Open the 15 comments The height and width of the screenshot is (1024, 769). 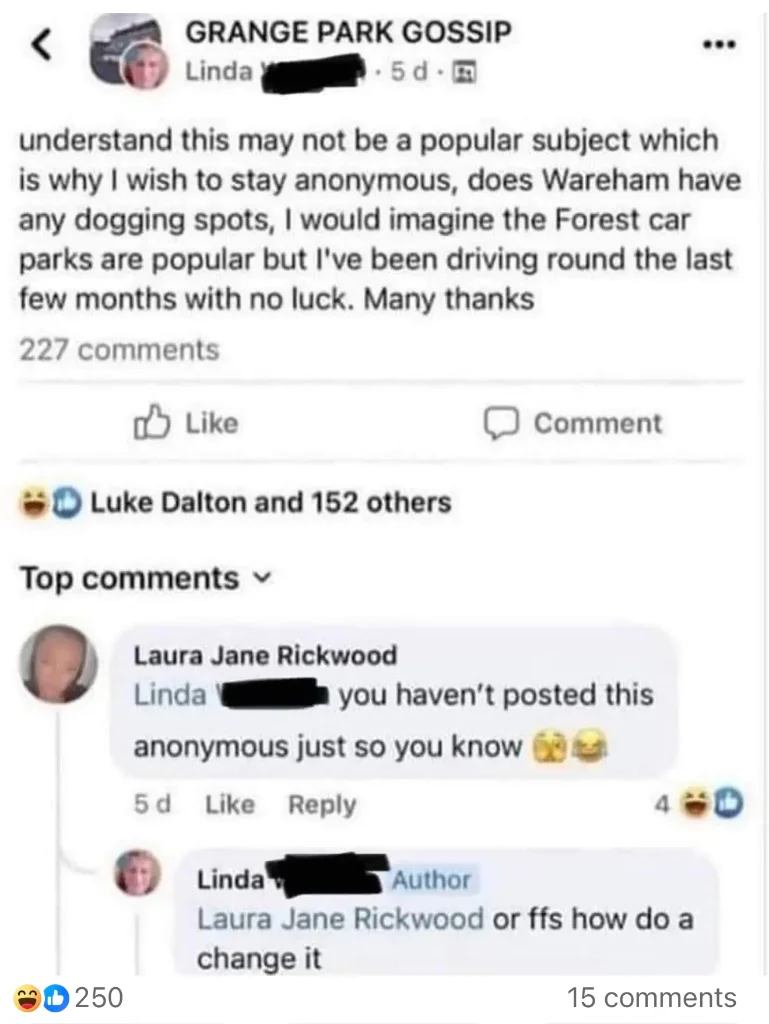tap(651, 997)
